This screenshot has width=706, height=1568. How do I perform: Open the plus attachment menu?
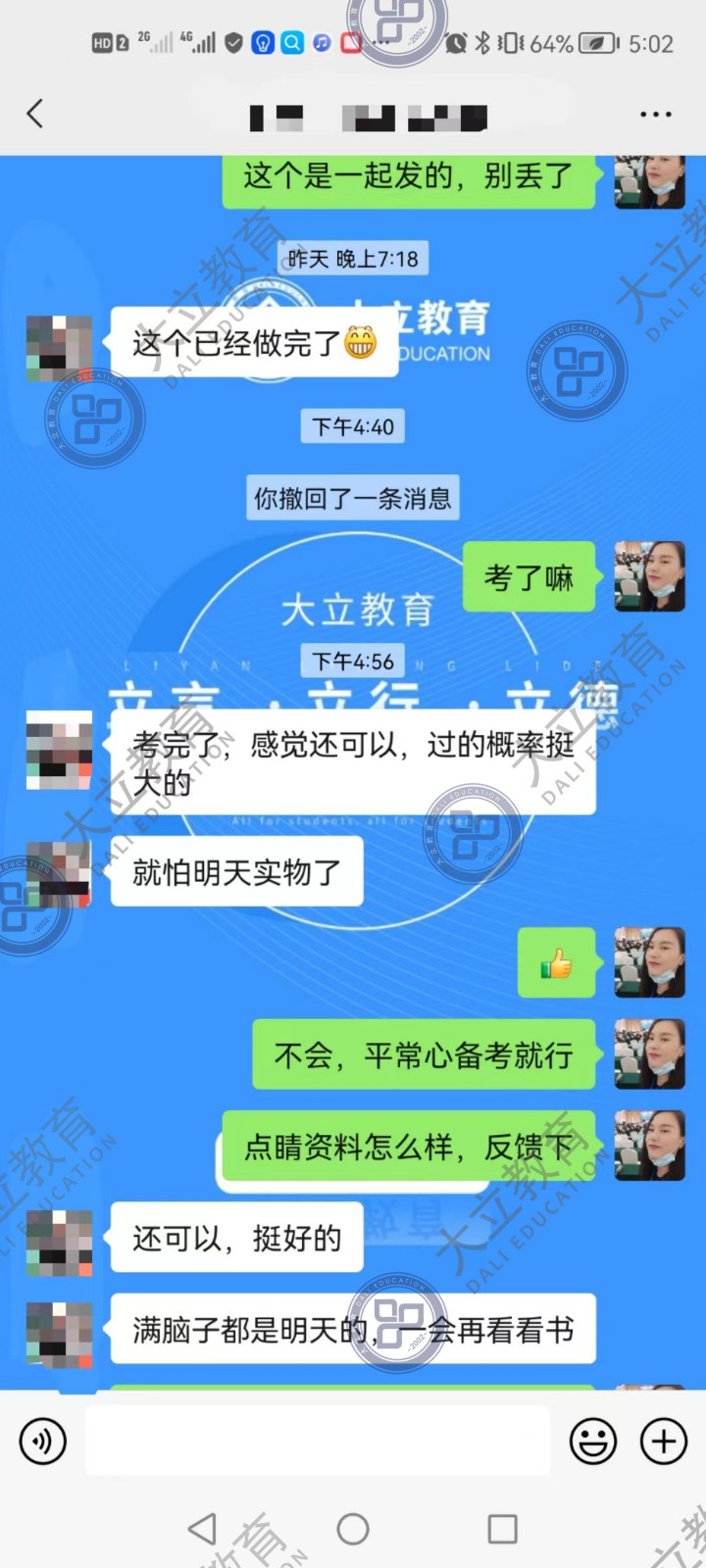pos(664,1442)
